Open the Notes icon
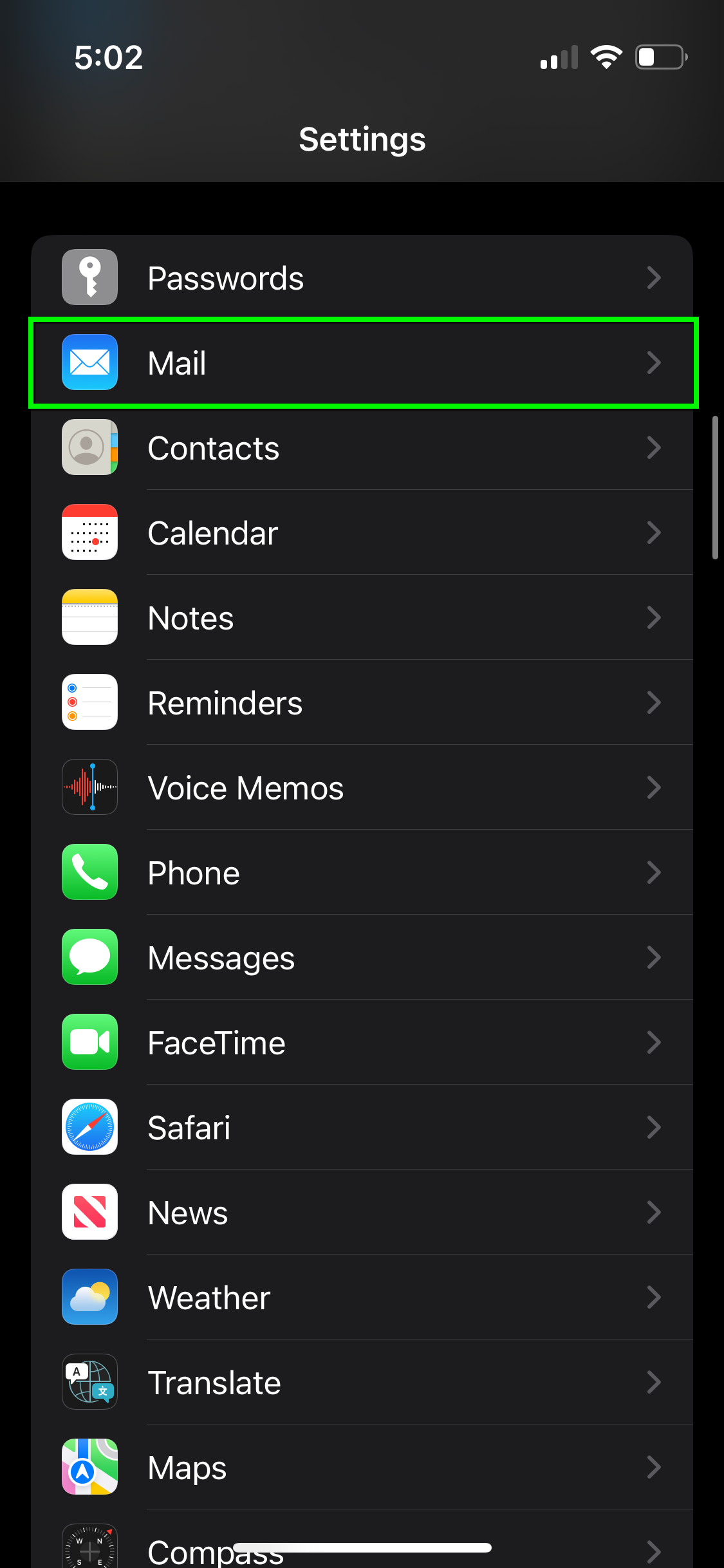The height and width of the screenshot is (1568, 724). click(89, 617)
